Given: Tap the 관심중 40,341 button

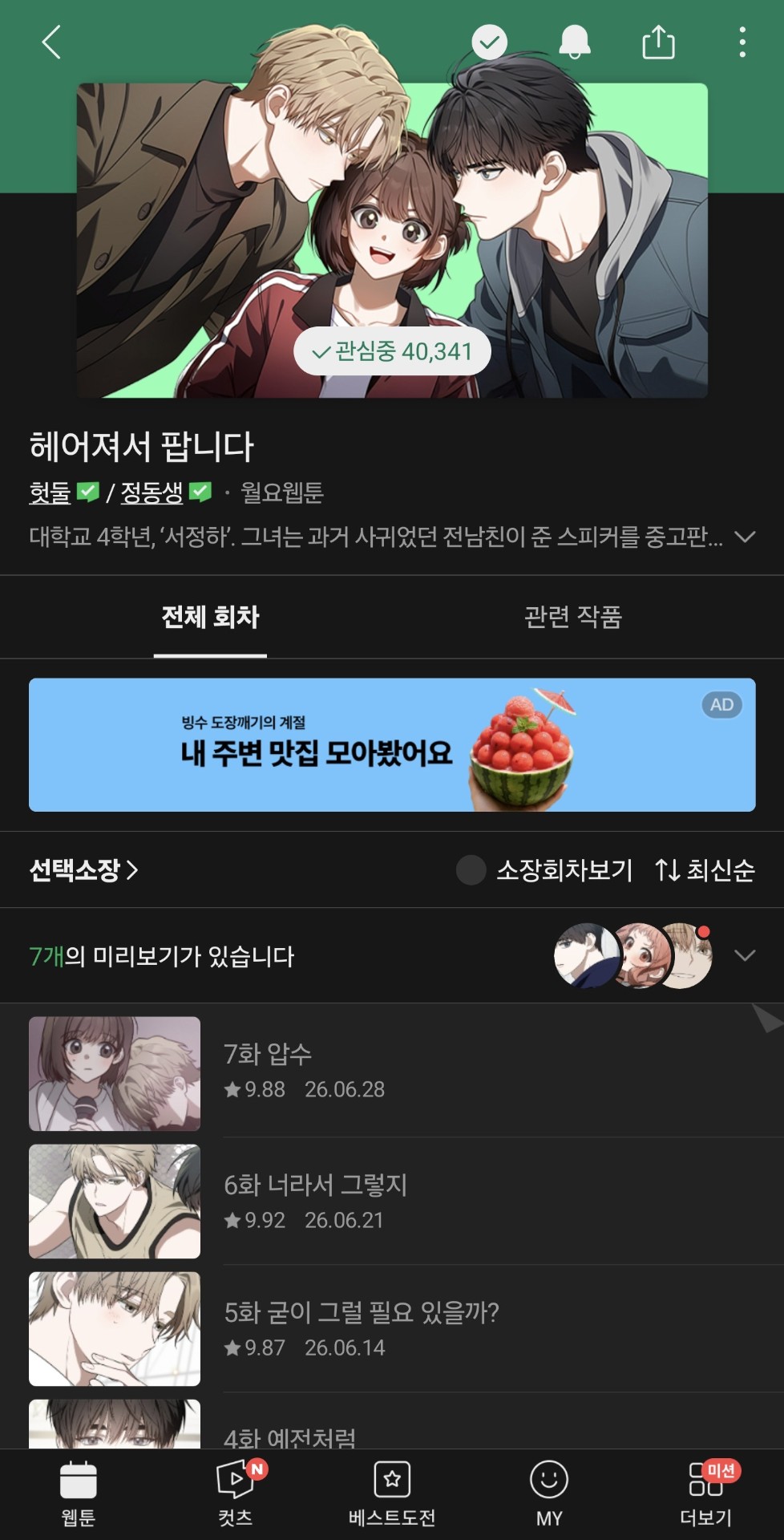Looking at the screenshot, I should click(392, 351).
